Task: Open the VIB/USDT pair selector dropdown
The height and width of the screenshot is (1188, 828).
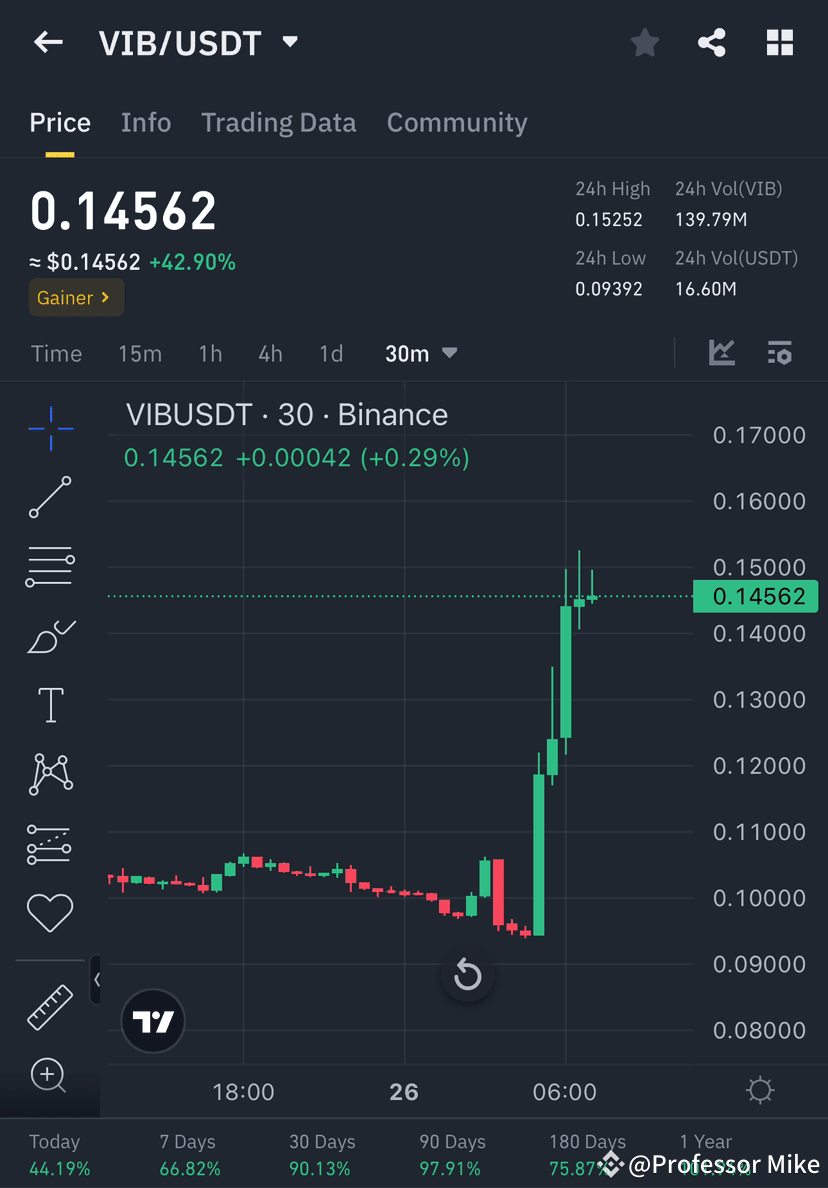Action: pyautogui.click(x=290, y=42)
